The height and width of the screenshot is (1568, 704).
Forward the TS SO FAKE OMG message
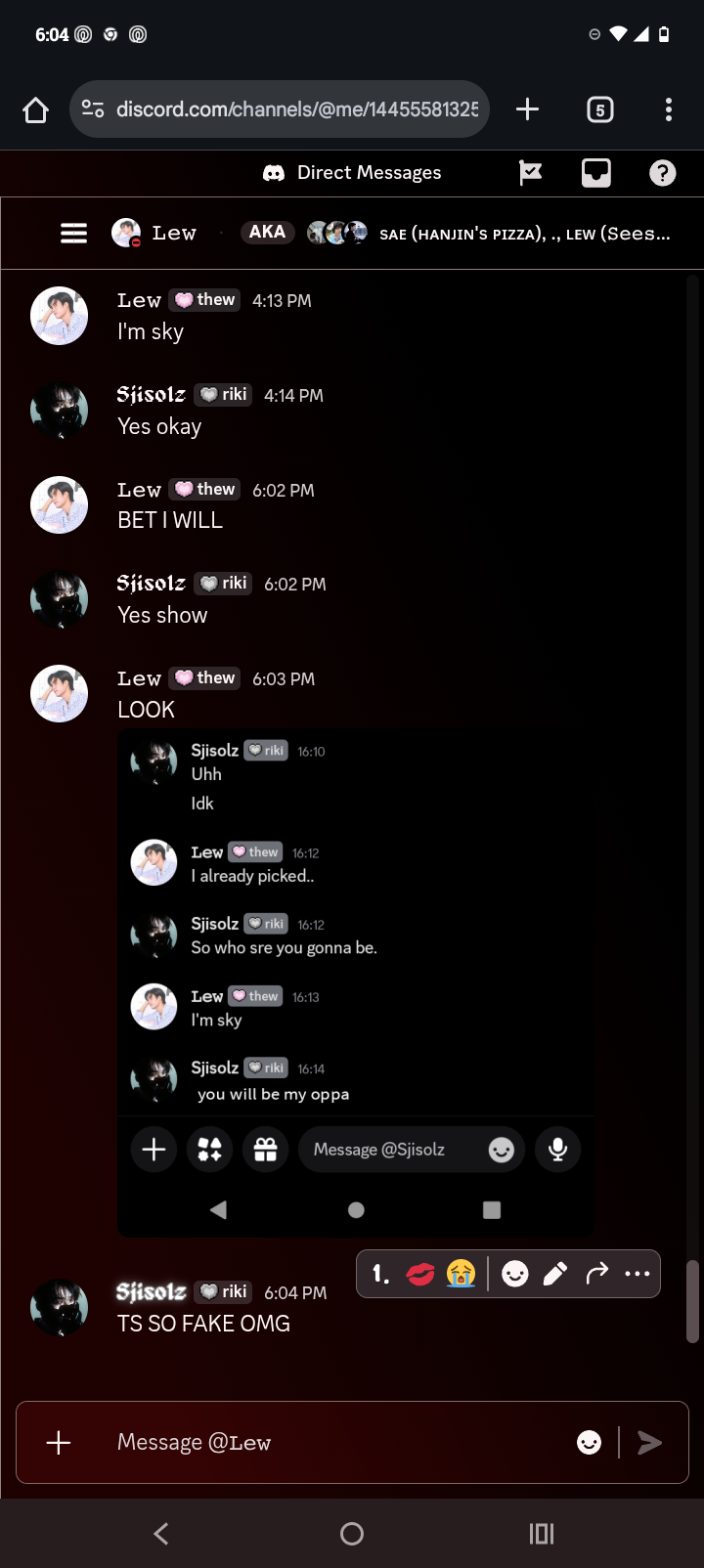[596, 1274]
